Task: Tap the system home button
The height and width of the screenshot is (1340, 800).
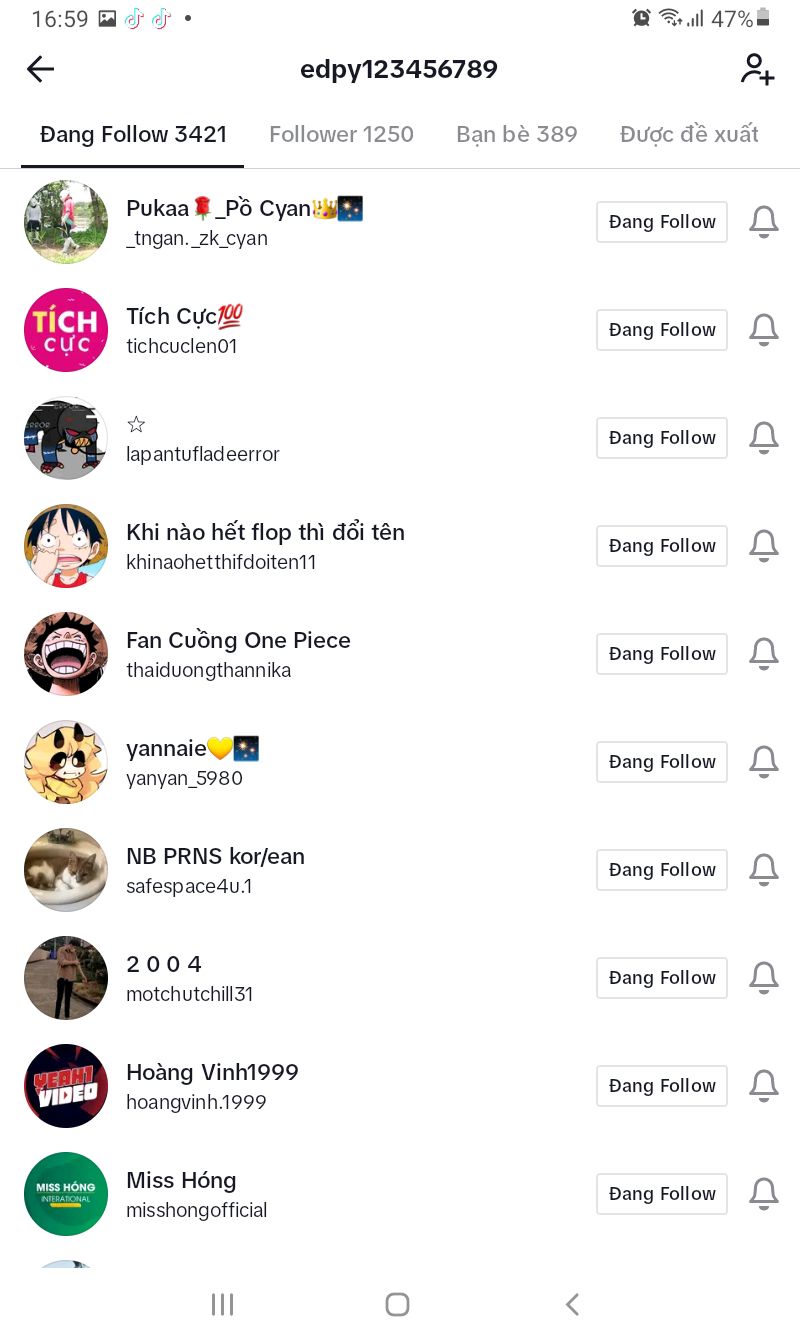Action: pyautogui.click(x=398, y=1304)
